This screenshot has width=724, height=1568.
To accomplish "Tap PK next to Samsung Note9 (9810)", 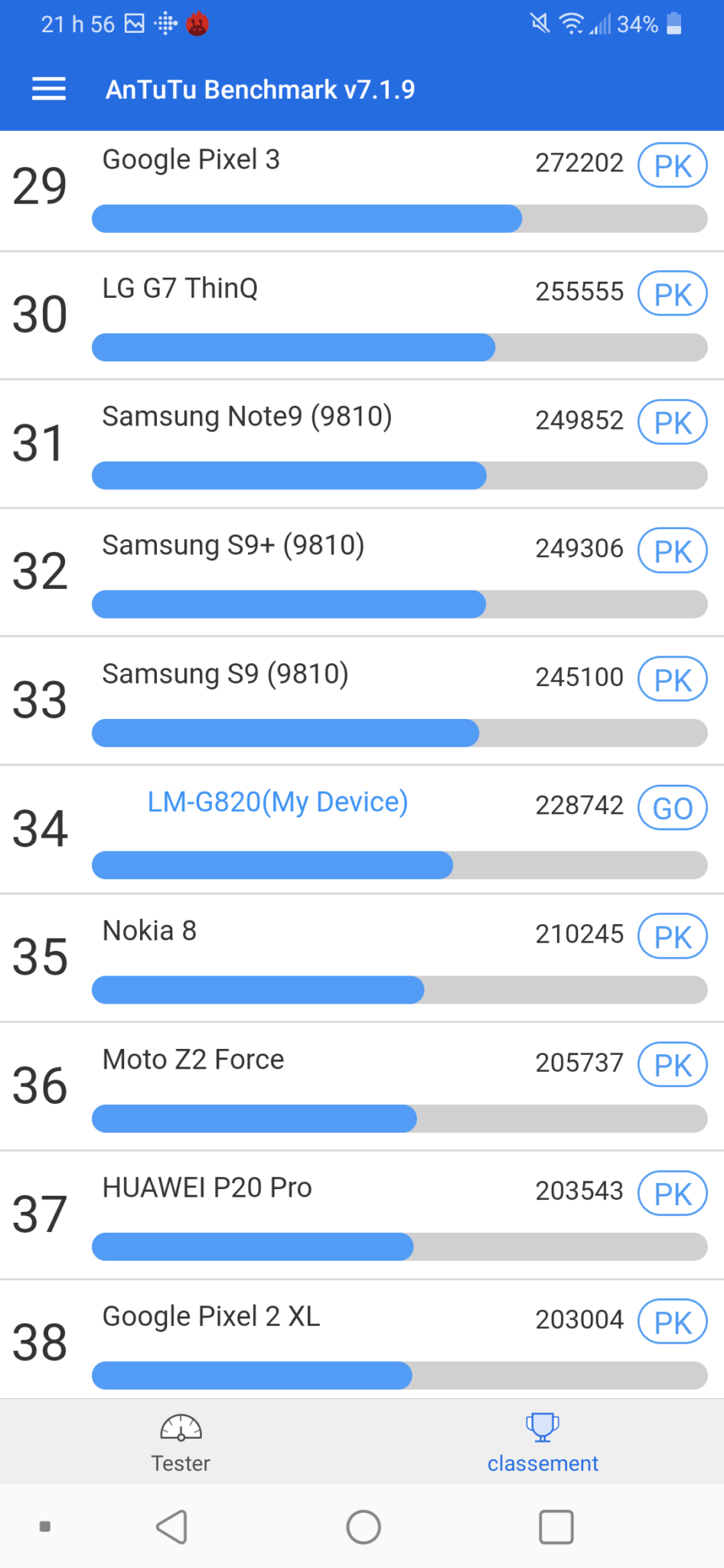I will (672, 423).
